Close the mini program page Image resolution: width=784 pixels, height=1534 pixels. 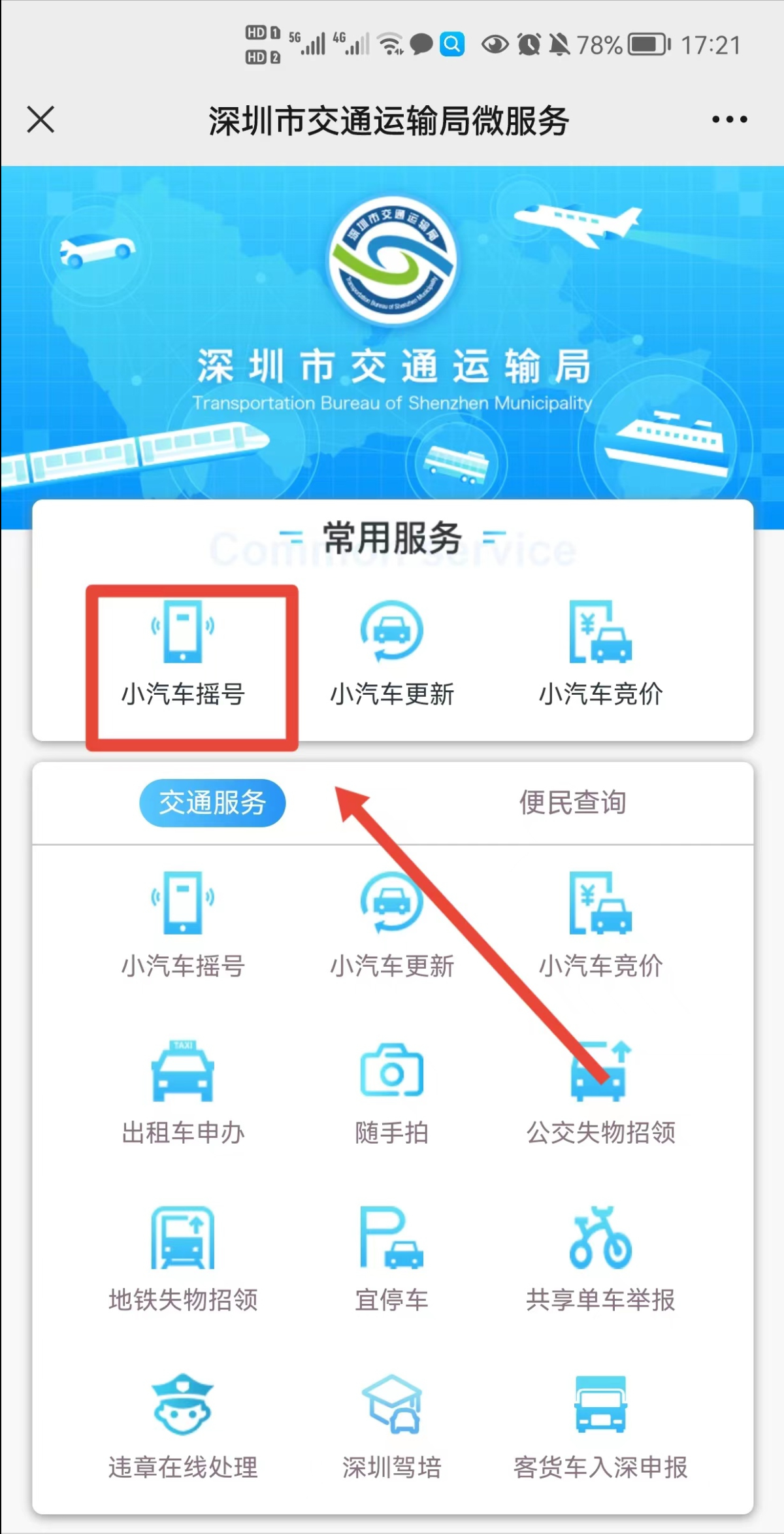pos(41,120)
